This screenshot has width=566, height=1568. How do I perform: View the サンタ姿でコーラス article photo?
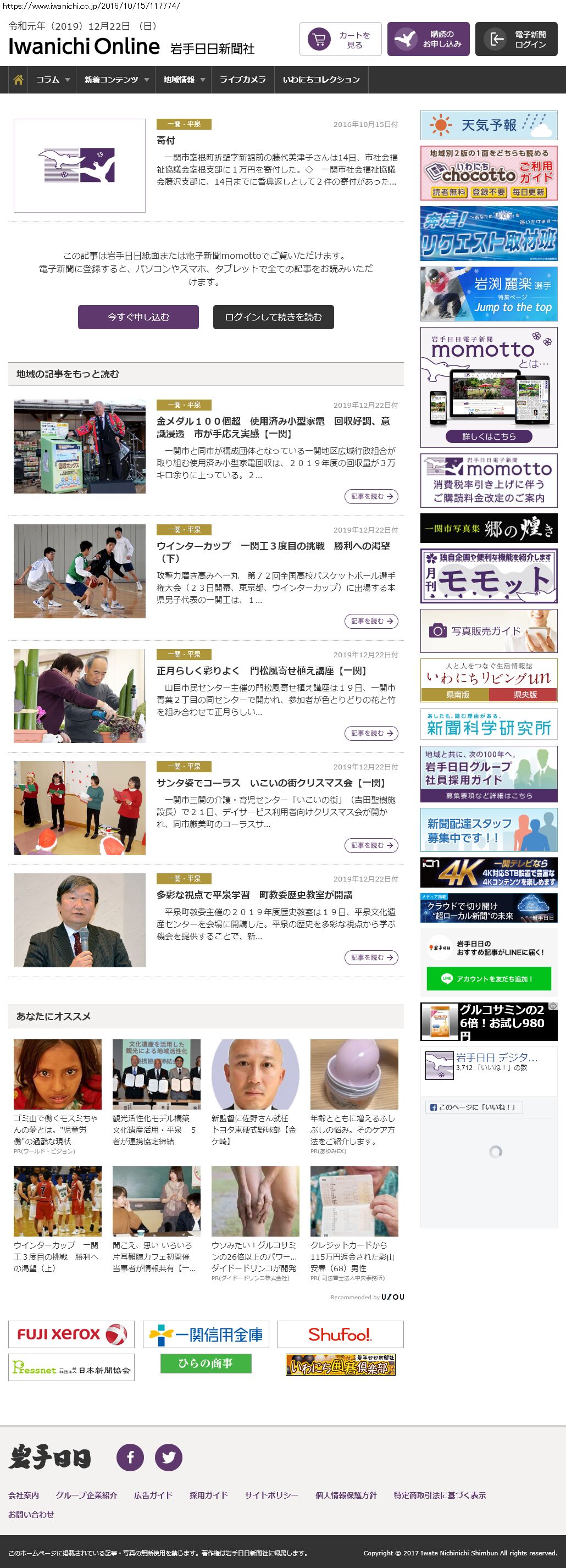(x=80, y=808)
